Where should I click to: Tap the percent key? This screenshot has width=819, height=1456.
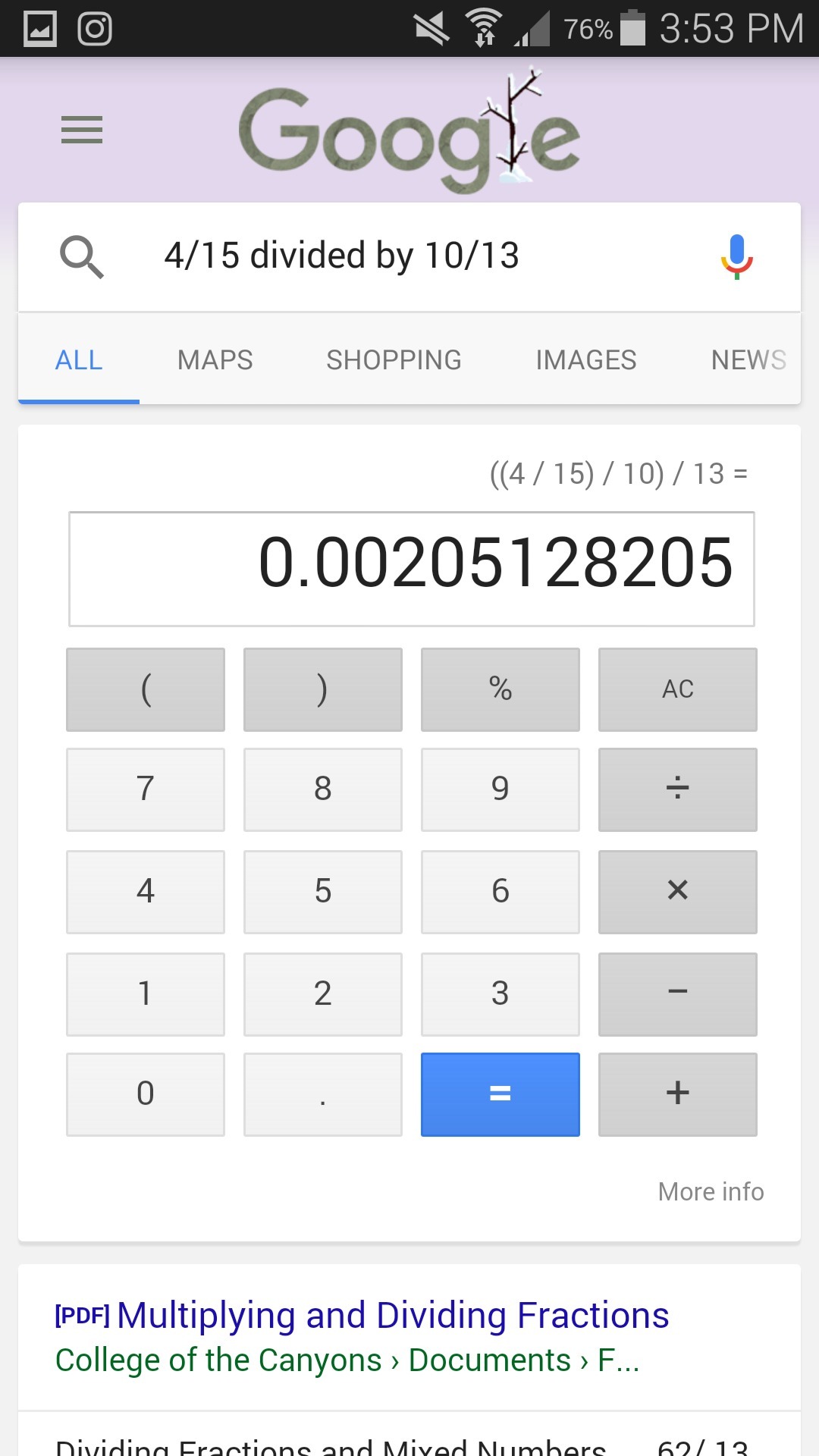[x=500, y=689]
